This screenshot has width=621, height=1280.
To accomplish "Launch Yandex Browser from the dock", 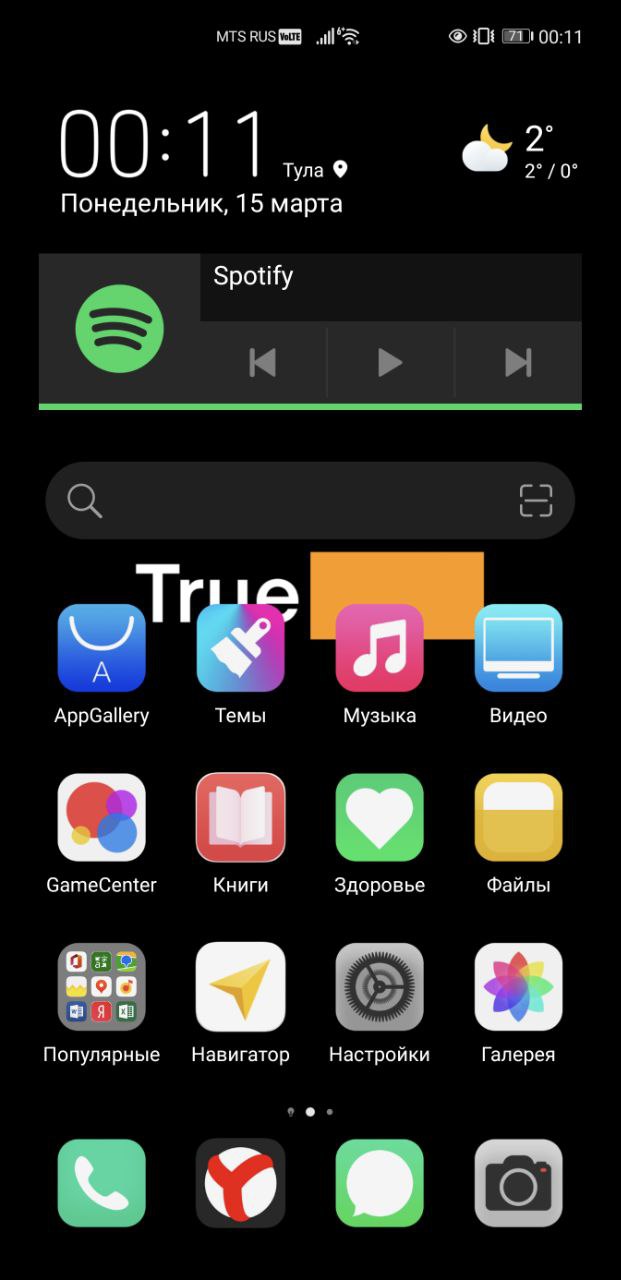I will click(x=240, y=1183).
